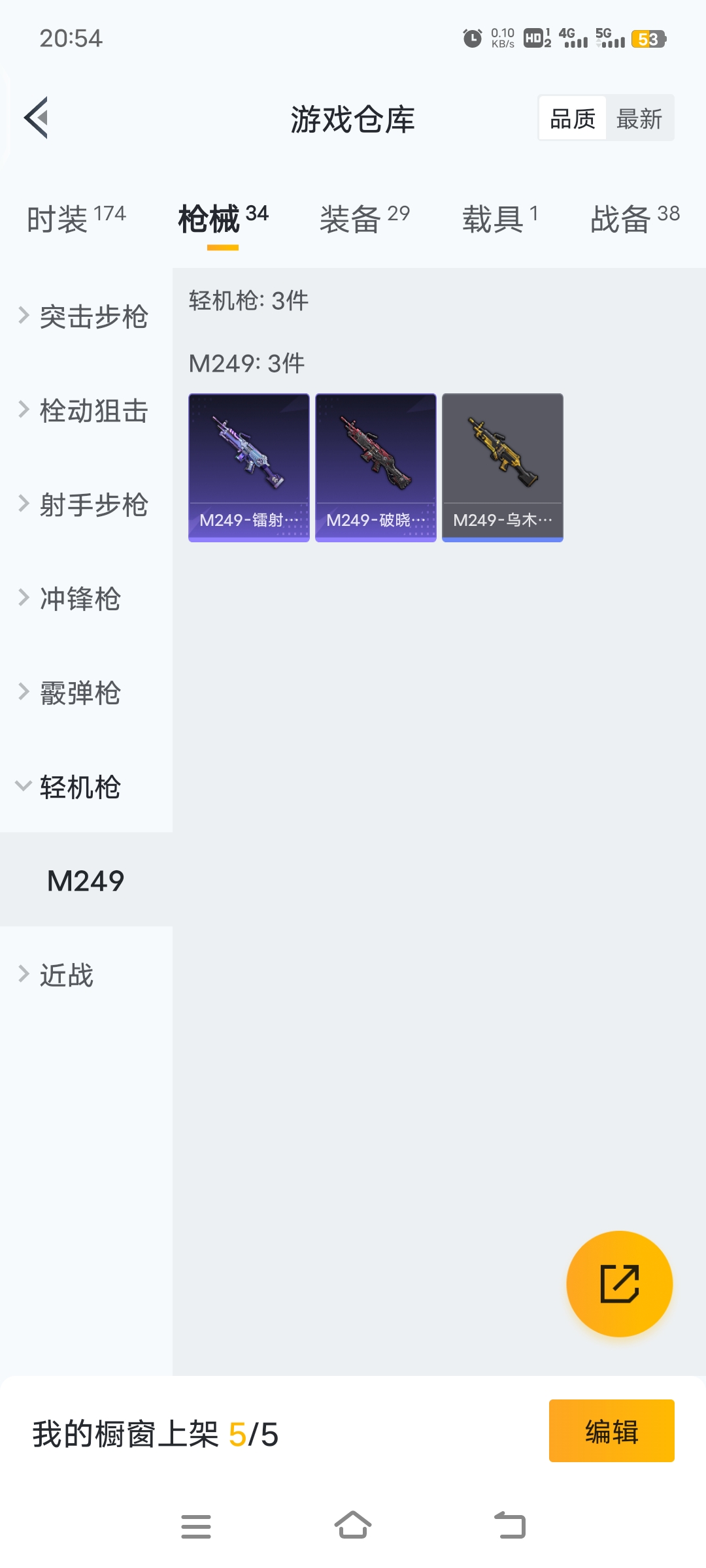Viewport: 706px width, 1568px height.
Task: Switch to the 时装 tab
Action: click(x=76, y=219)
